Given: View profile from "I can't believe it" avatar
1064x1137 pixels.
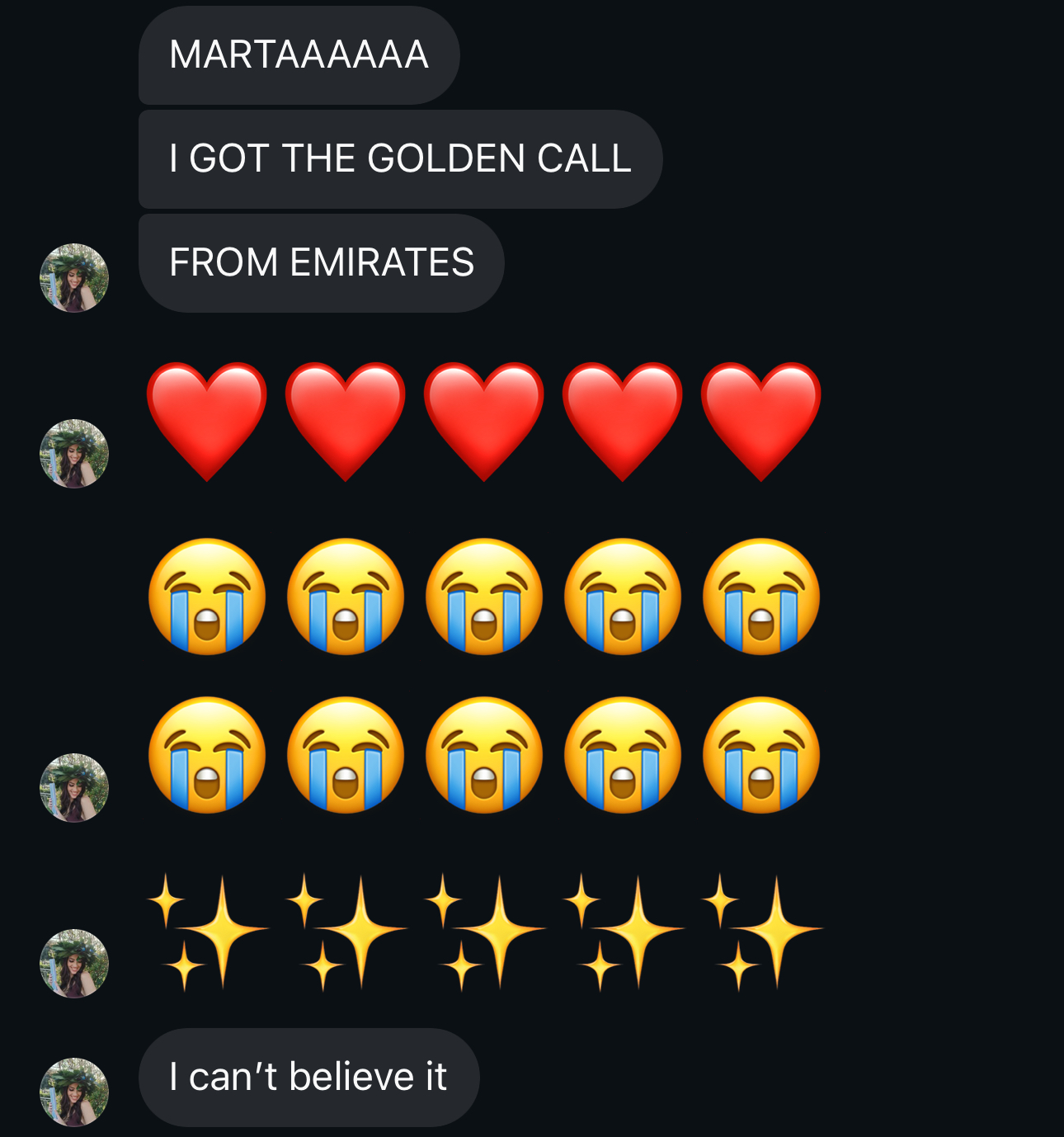Looking at the screenshot, I should 74,1092.
